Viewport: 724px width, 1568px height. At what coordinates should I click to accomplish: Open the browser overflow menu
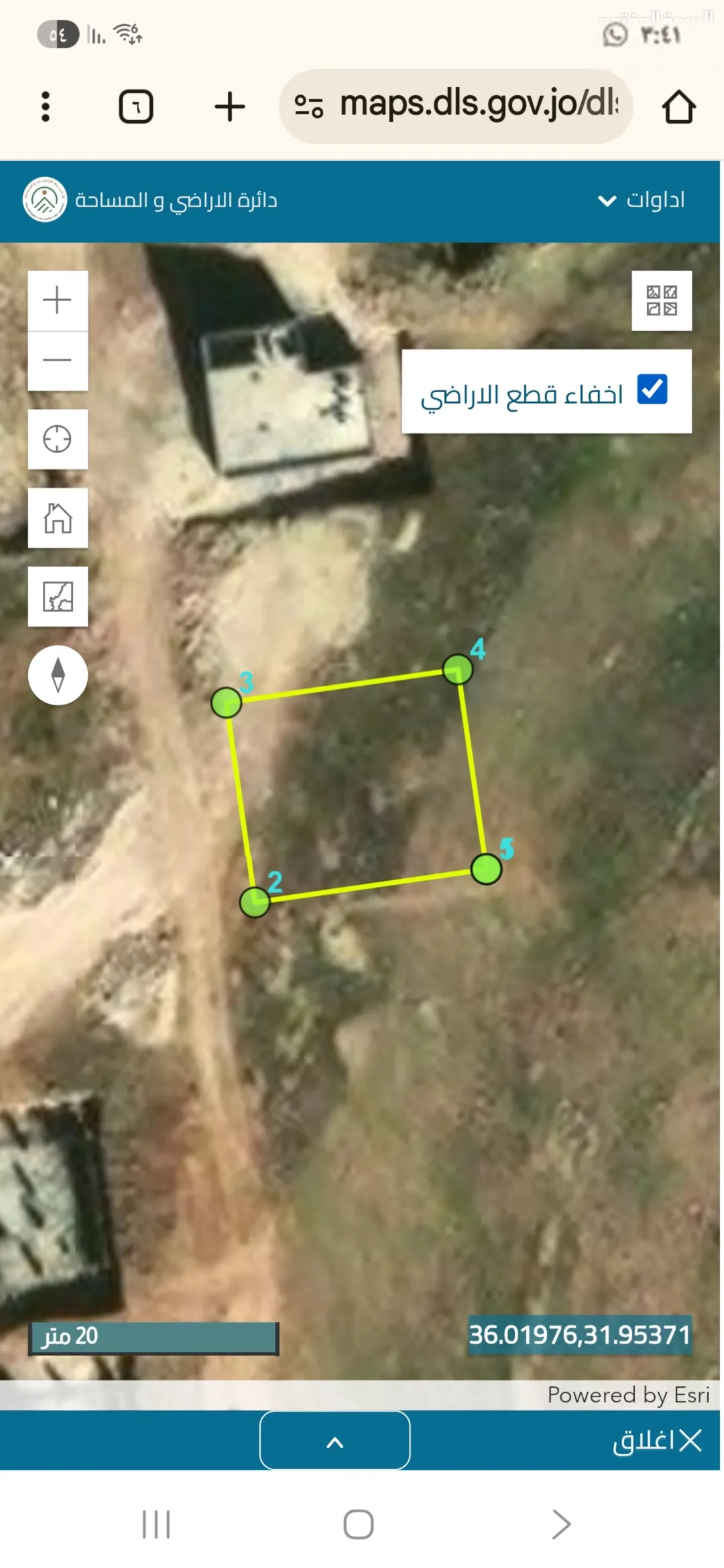click(45, 107)
